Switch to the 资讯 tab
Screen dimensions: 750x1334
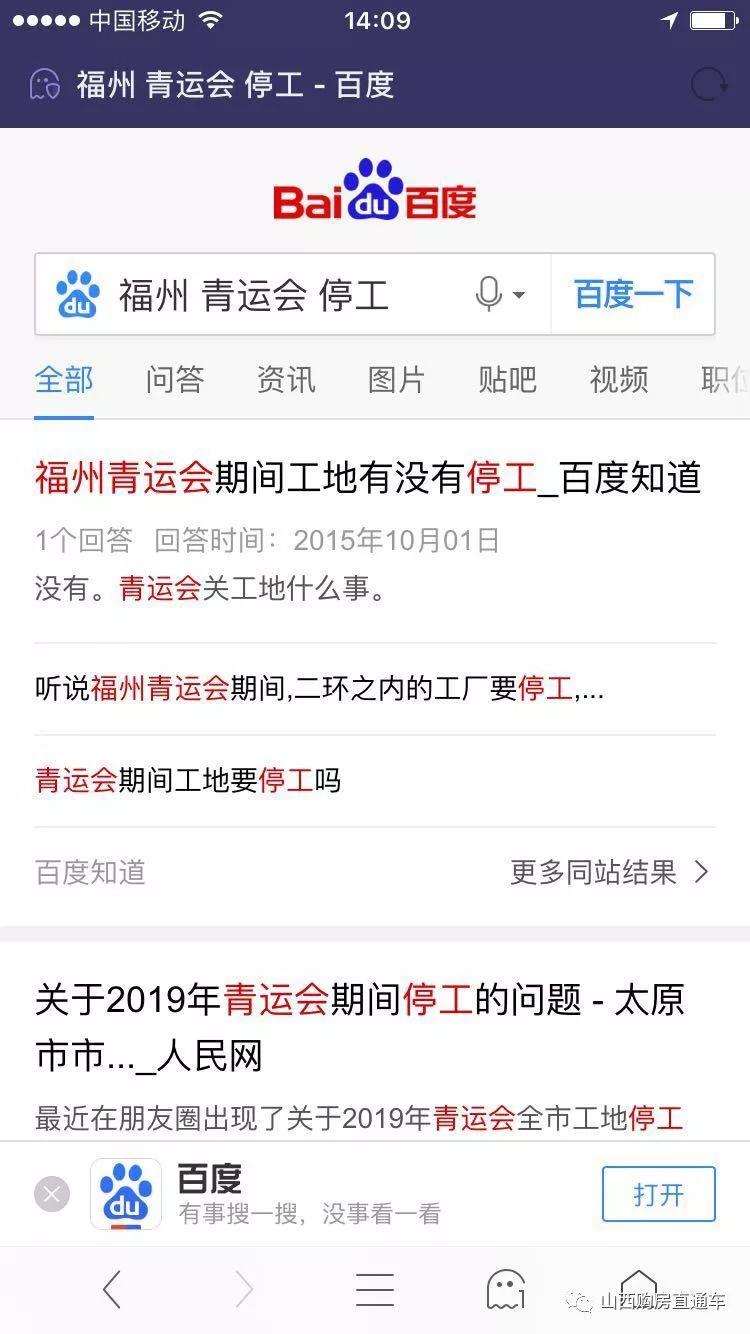tap(286, 380)
